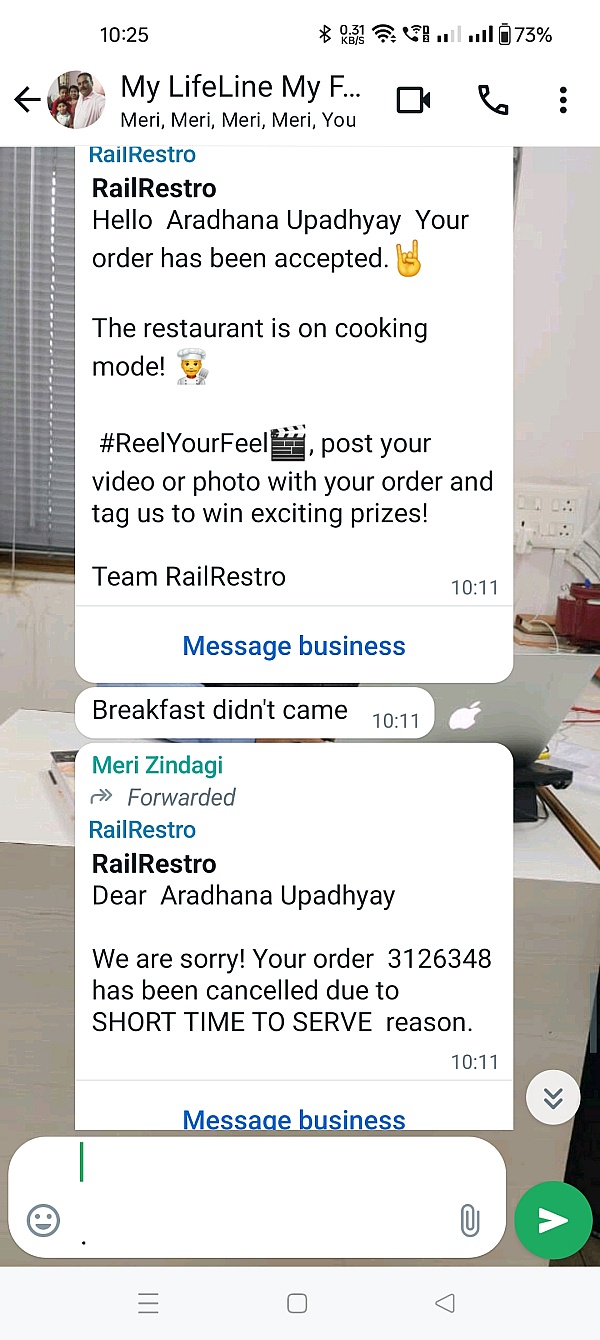
Task: Open RailRestro sender in cancelled order message
Action: [142, 829]
